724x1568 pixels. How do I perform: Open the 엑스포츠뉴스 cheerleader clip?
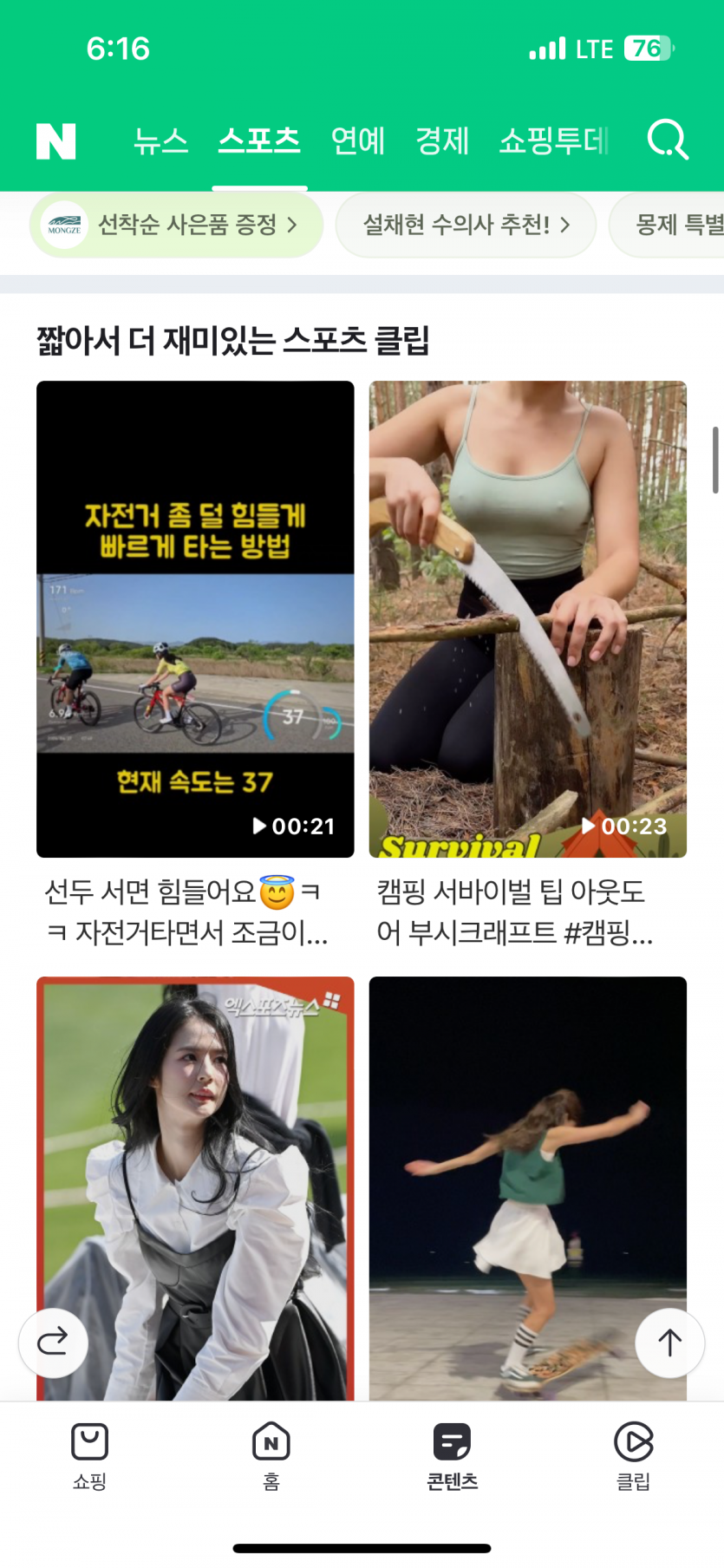(x=195, y=1188)
